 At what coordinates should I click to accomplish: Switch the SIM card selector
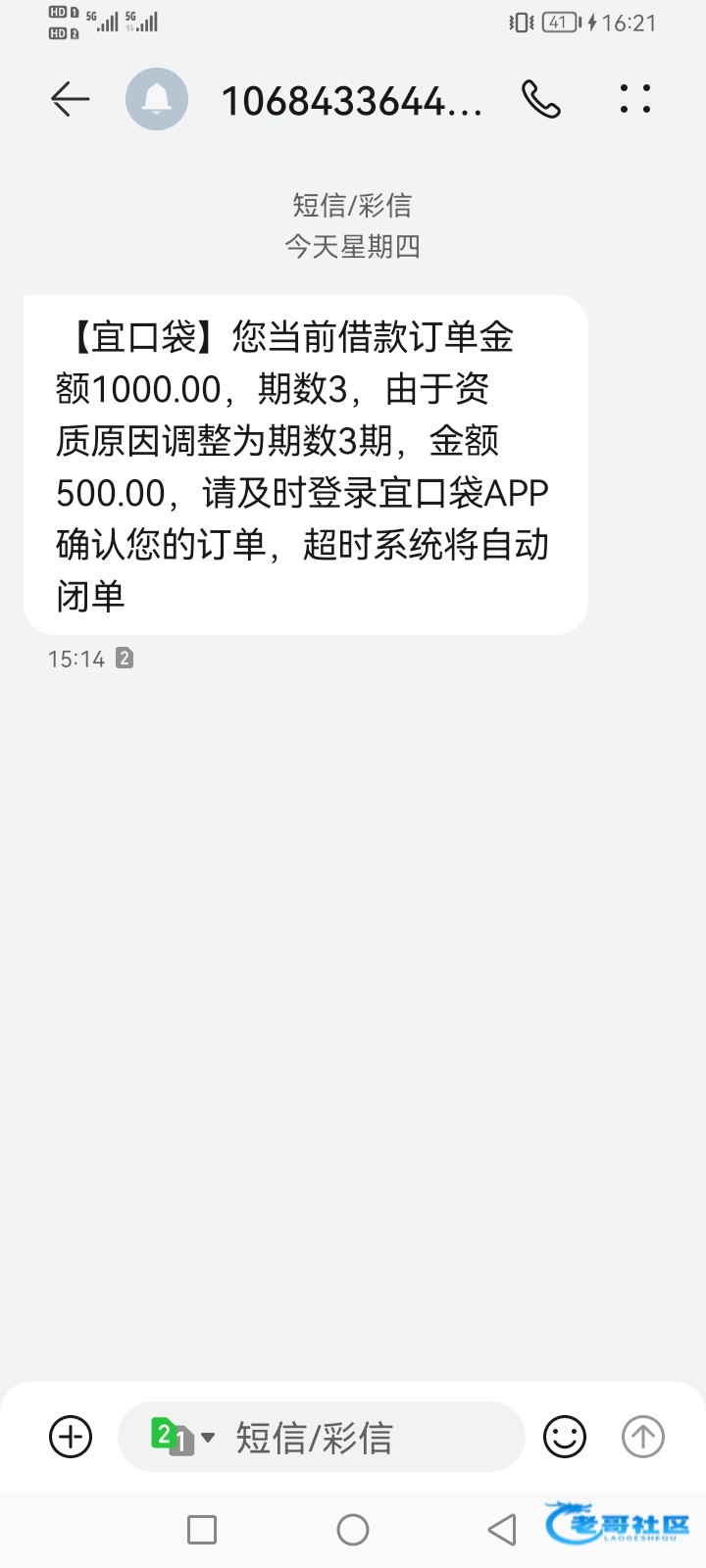(181, 1437)
